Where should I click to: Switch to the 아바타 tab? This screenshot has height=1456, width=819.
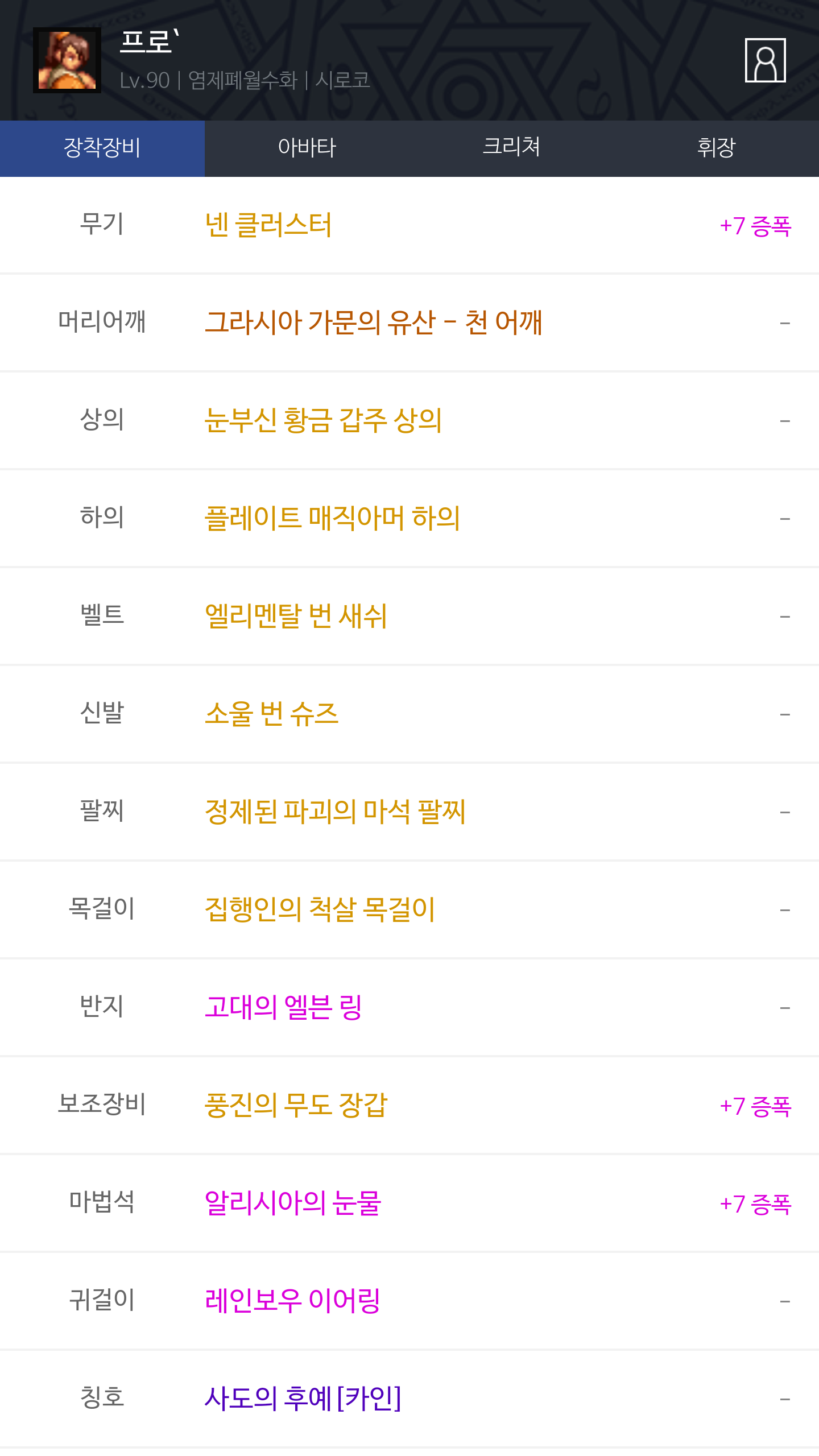tap(307, 148)
